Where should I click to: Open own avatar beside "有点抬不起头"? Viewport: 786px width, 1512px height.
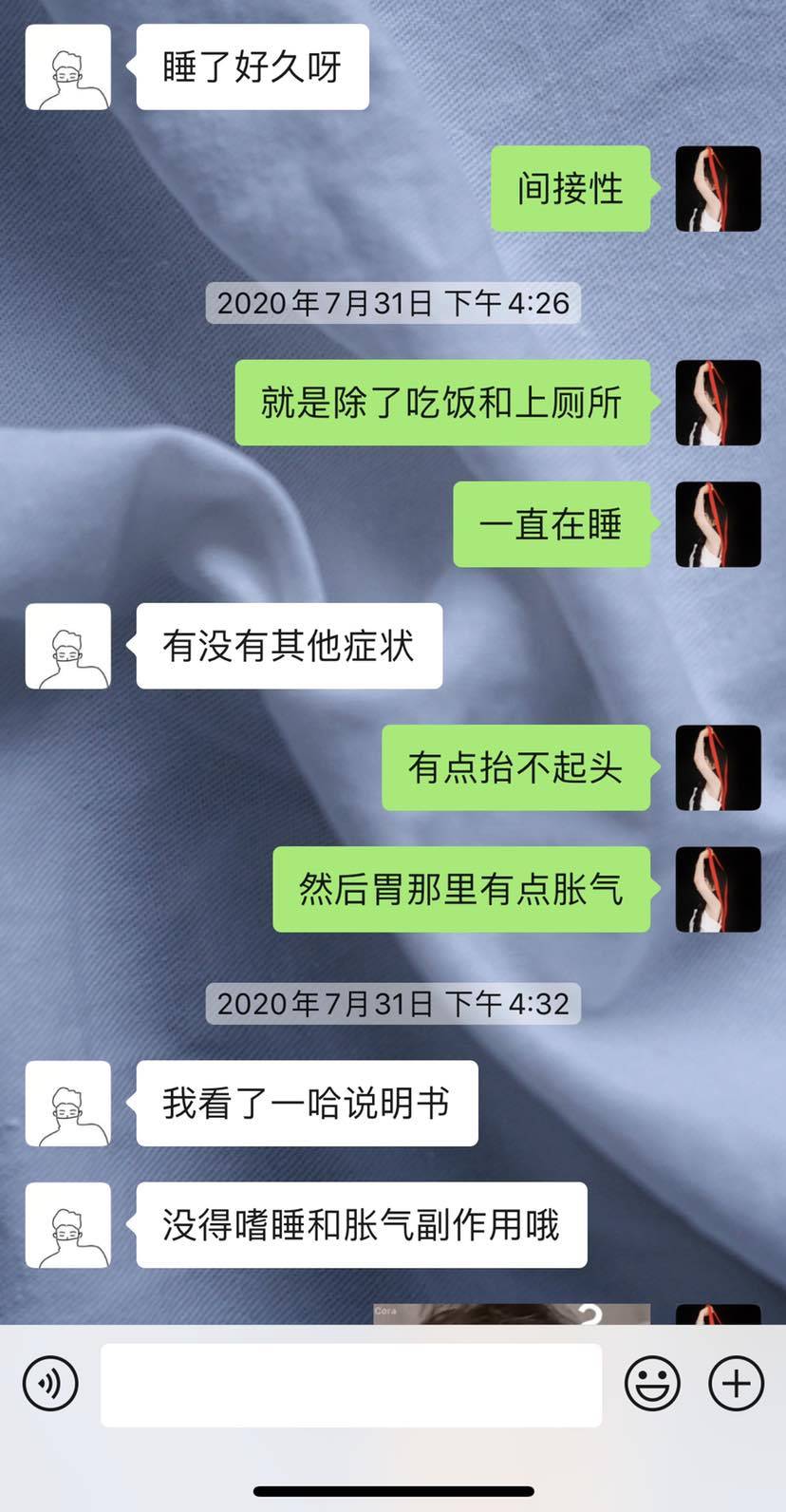[718, 767]
